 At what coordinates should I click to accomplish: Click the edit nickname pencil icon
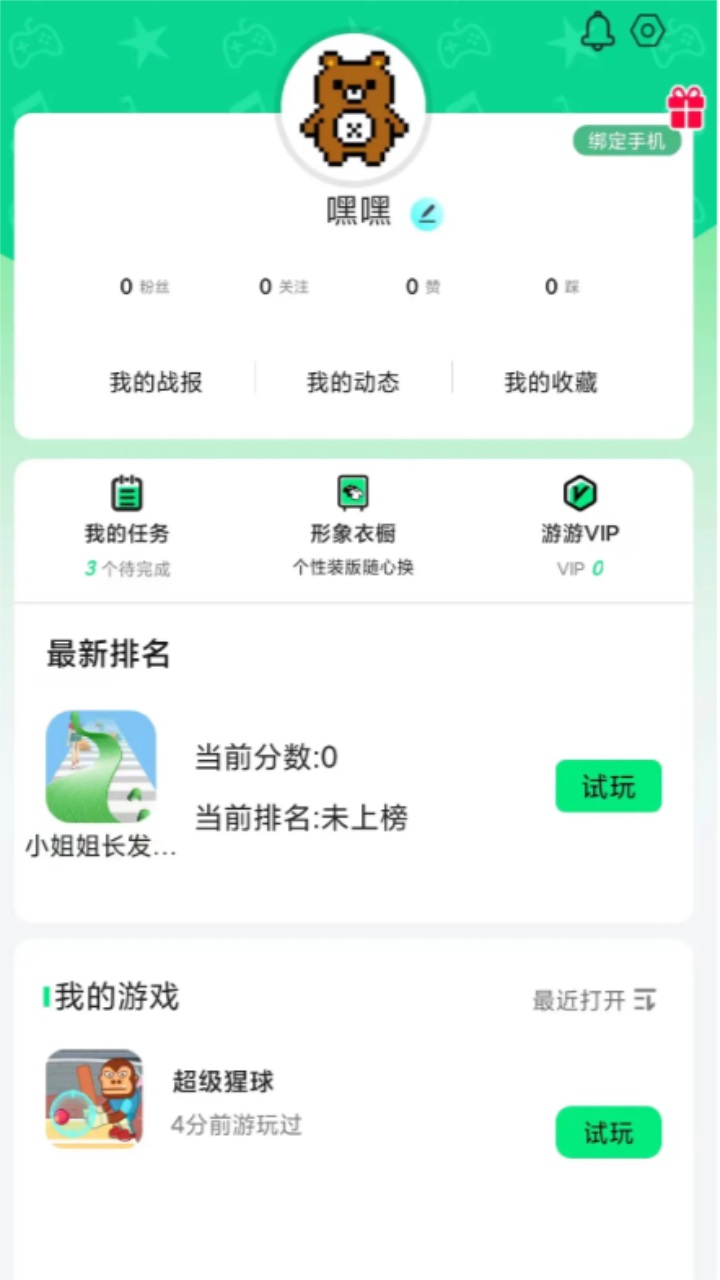(426, 213)
